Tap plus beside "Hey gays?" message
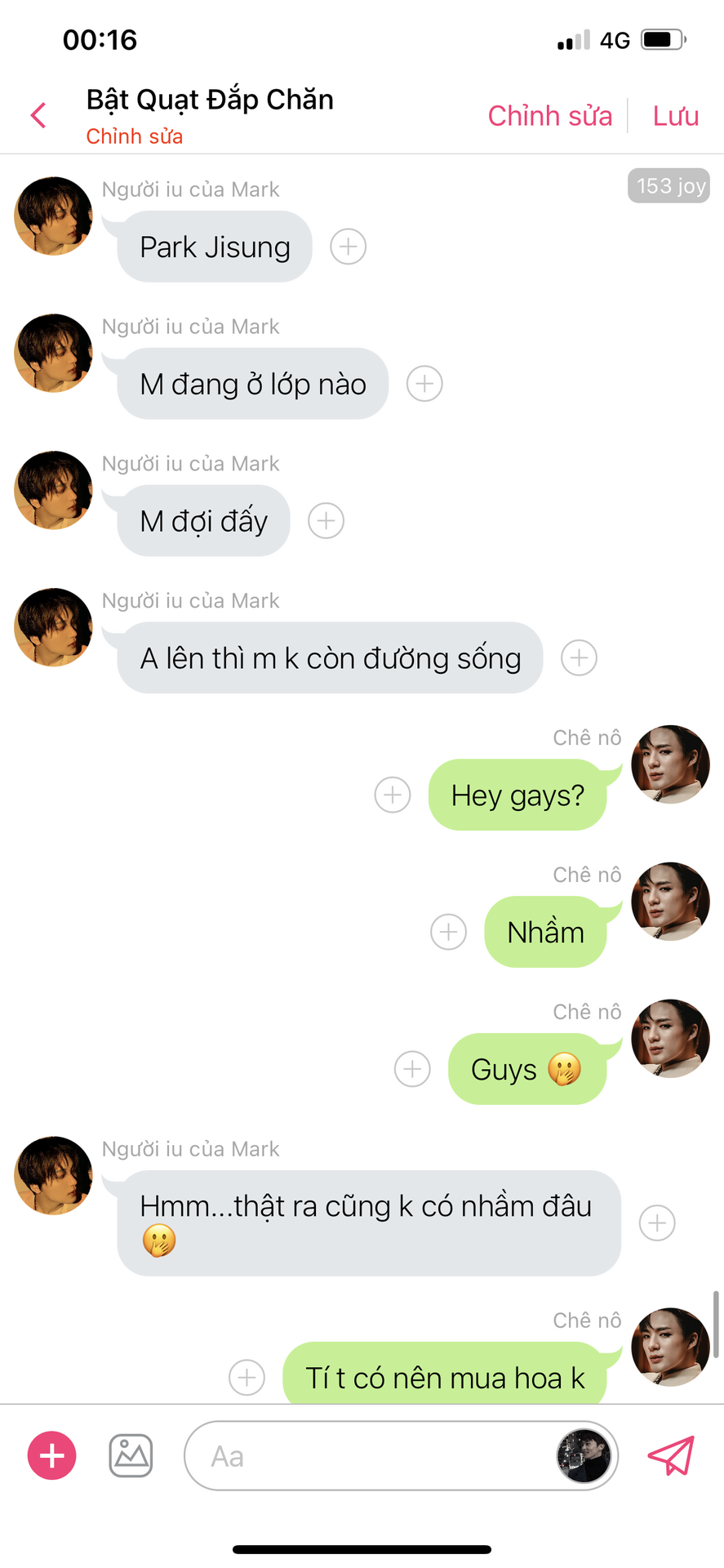 (393, 795)
